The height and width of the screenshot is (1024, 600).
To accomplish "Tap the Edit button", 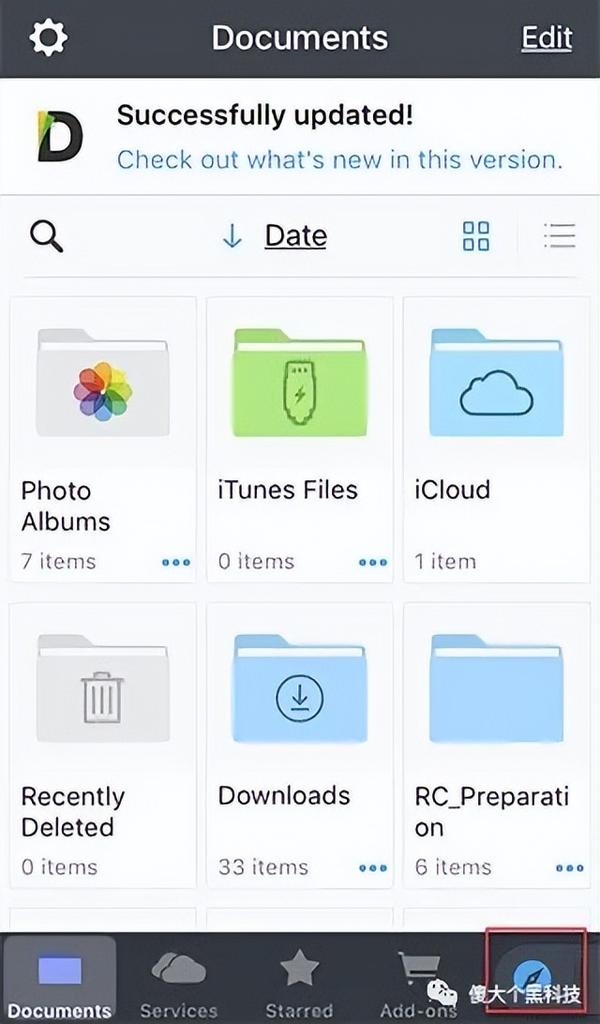I will click(x=546, y=38).
